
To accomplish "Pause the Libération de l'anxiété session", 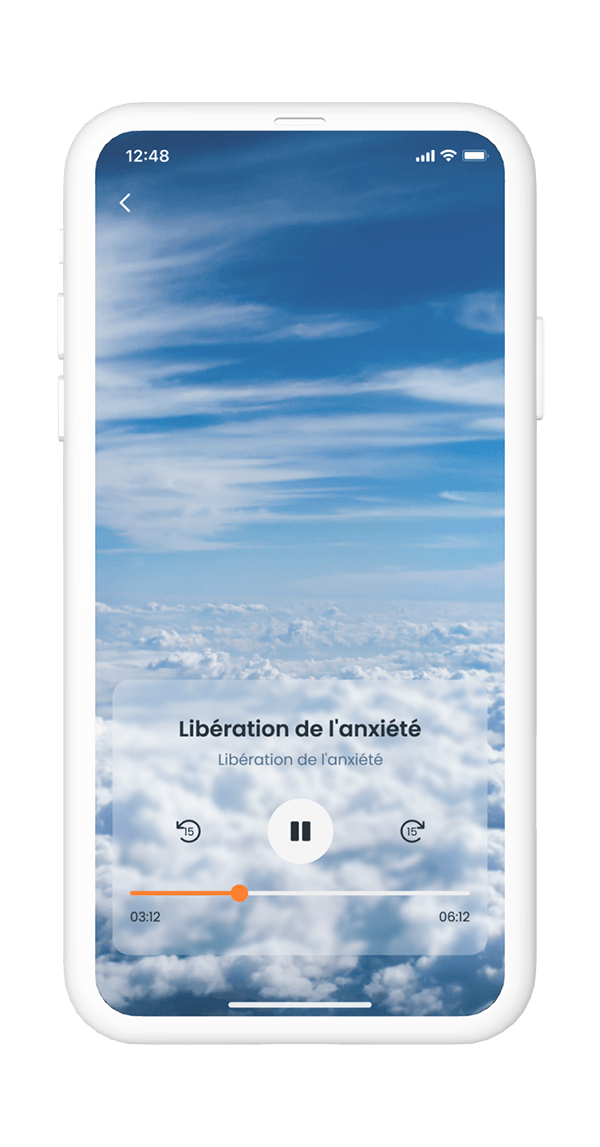I will (x=300, y=831).
